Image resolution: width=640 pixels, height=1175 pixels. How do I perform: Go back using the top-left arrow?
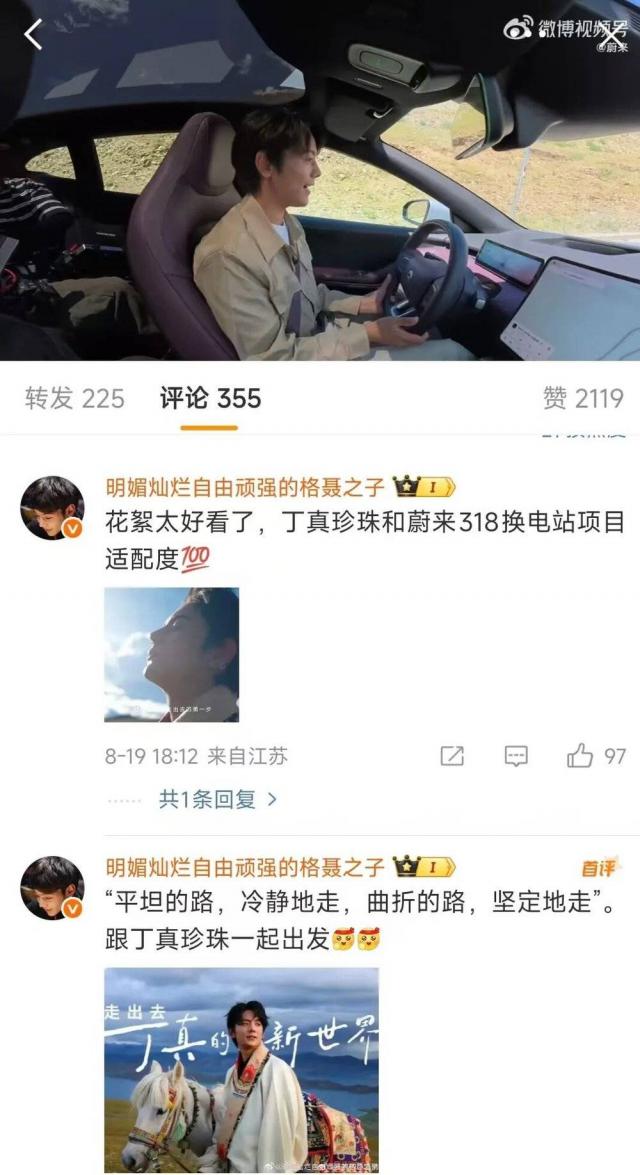33,34
